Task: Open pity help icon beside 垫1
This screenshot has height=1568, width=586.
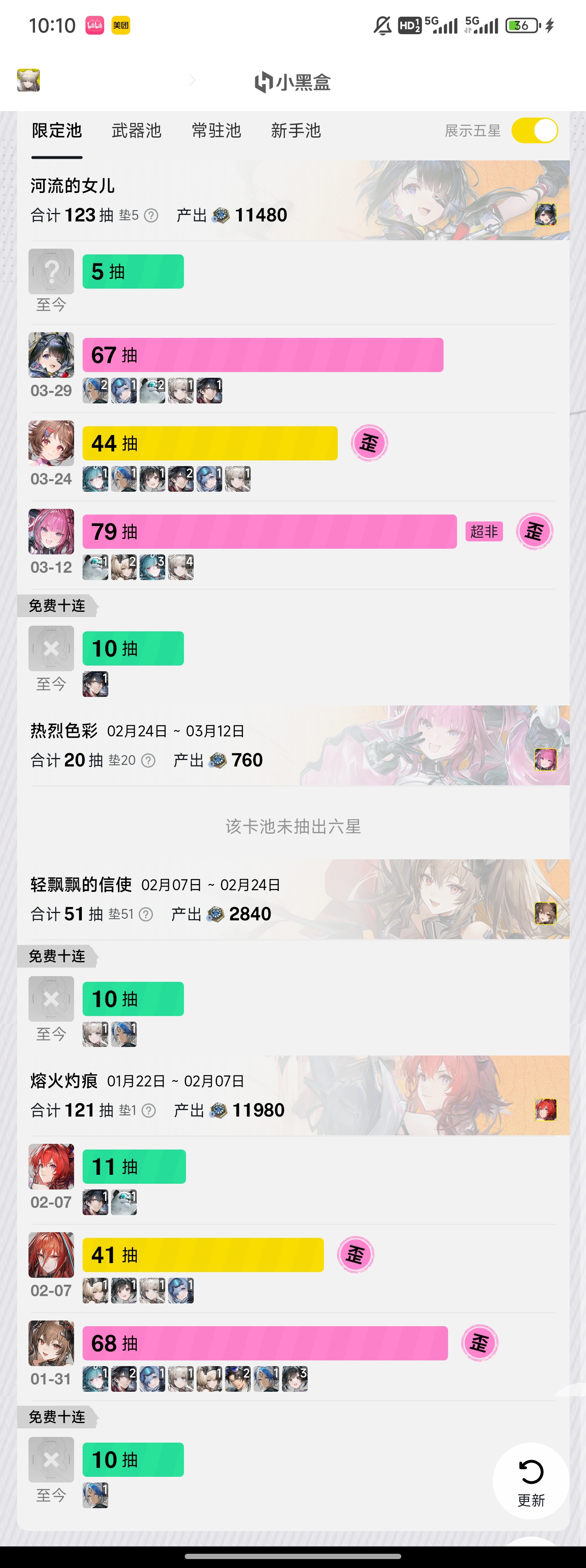Action: (x=149, y=1111)
